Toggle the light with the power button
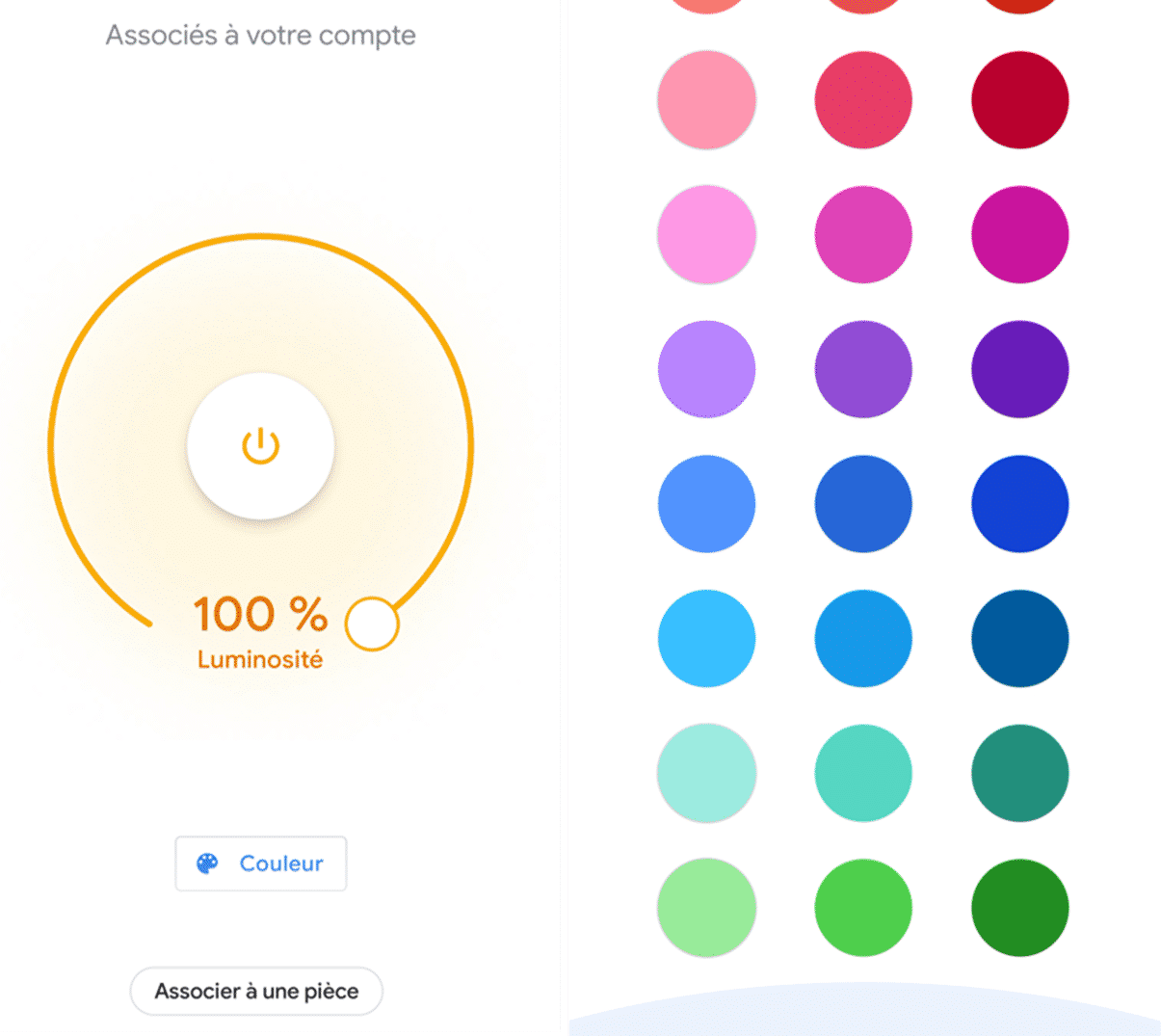1161x1036 pixels. (x=260, y=446)
